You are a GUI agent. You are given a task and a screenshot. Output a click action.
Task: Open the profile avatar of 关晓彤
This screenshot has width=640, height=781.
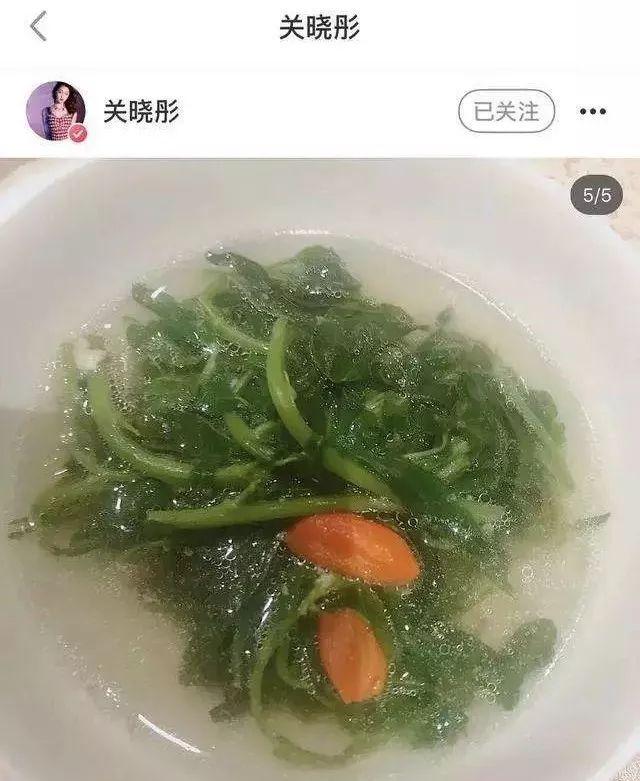55,111
